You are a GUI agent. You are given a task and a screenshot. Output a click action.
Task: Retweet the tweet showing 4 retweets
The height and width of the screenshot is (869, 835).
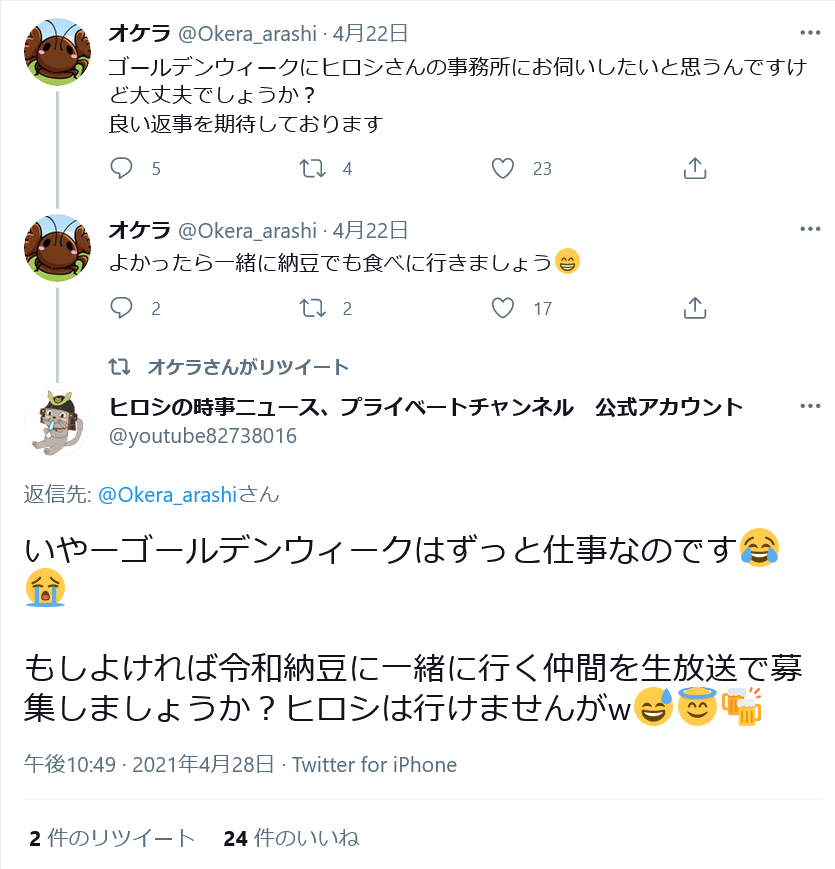pyautogui.click(x=313, y=168)
